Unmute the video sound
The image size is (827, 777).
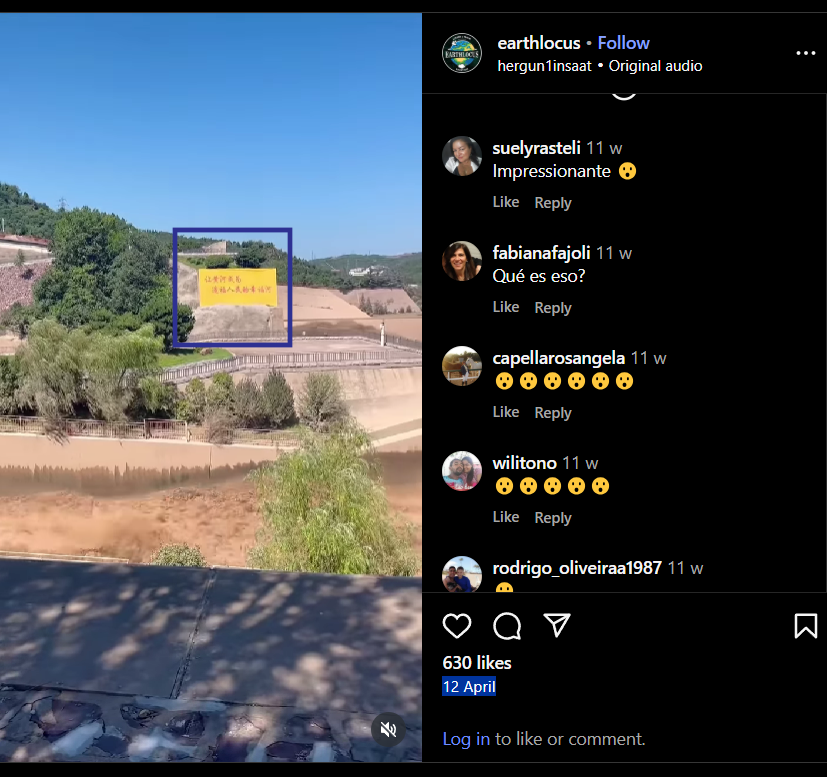coord(388,730)
